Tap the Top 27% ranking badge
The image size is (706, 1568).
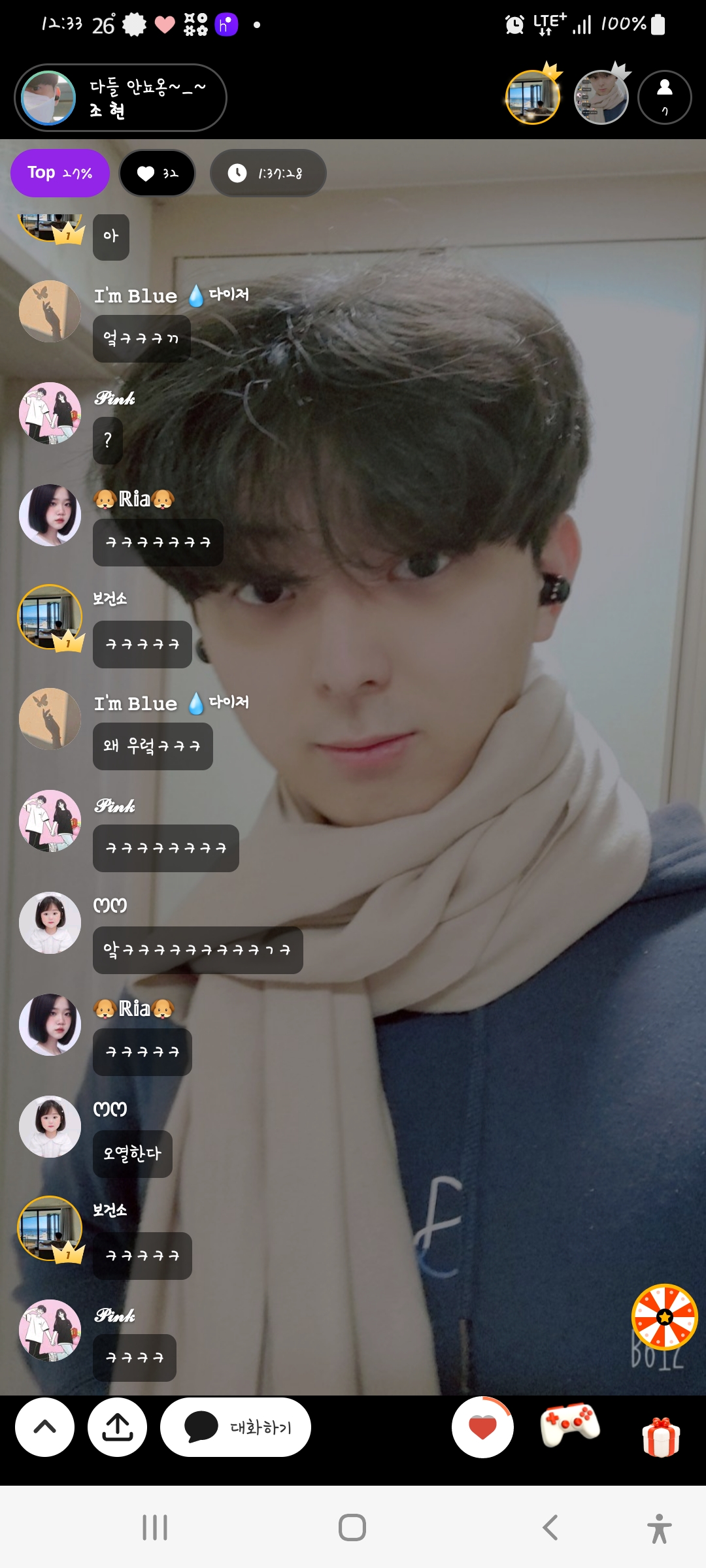pyautogui.click(x=59, y=173)
